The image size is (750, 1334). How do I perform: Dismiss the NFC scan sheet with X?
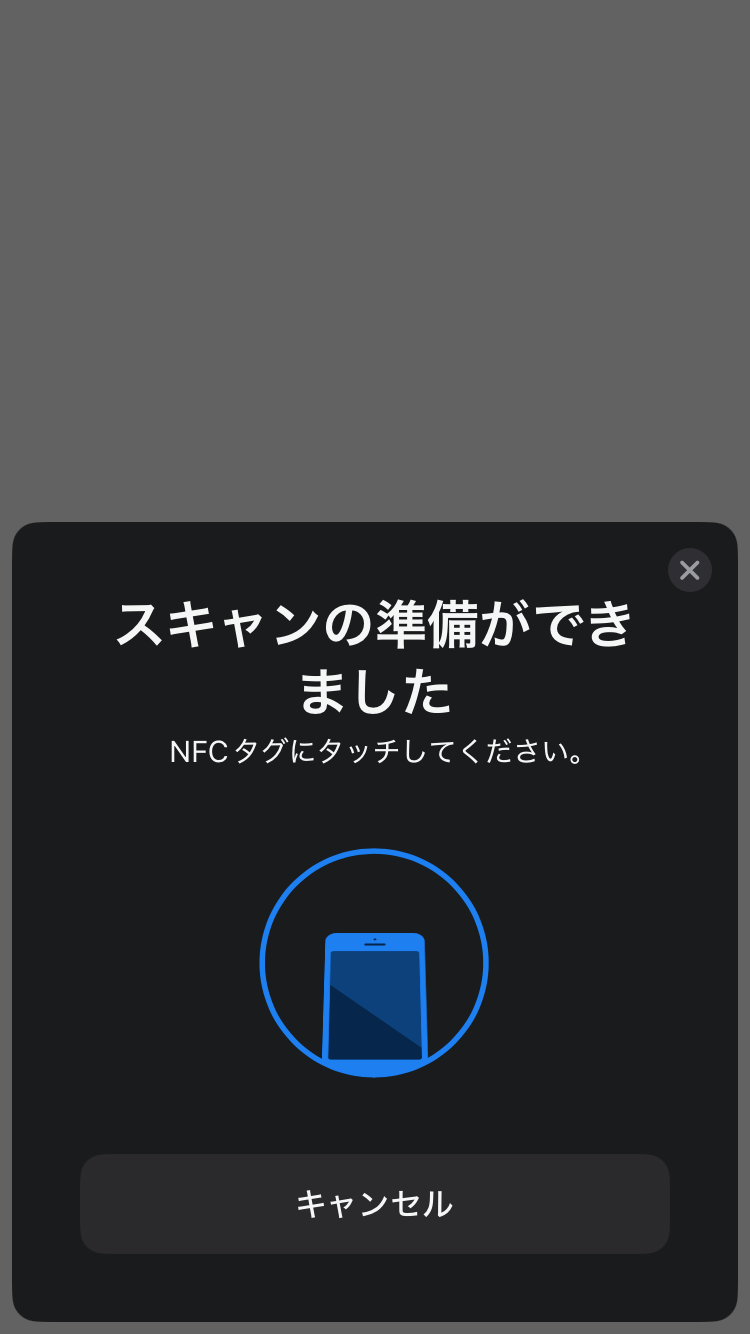[689, 570]
